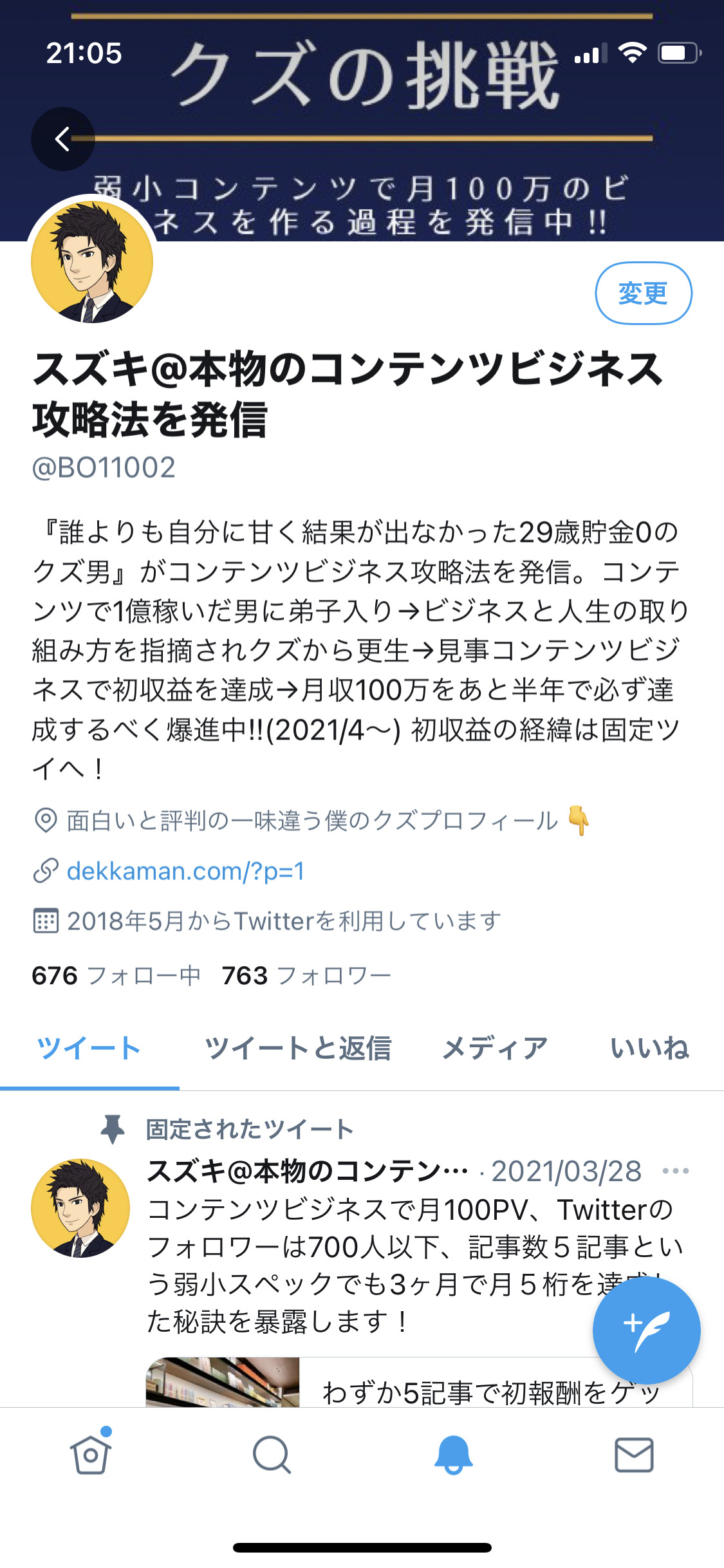The width and height of the screenshot is (724, 1568).
Task: Switch to the メディア tab
Action: [495, 1048]
